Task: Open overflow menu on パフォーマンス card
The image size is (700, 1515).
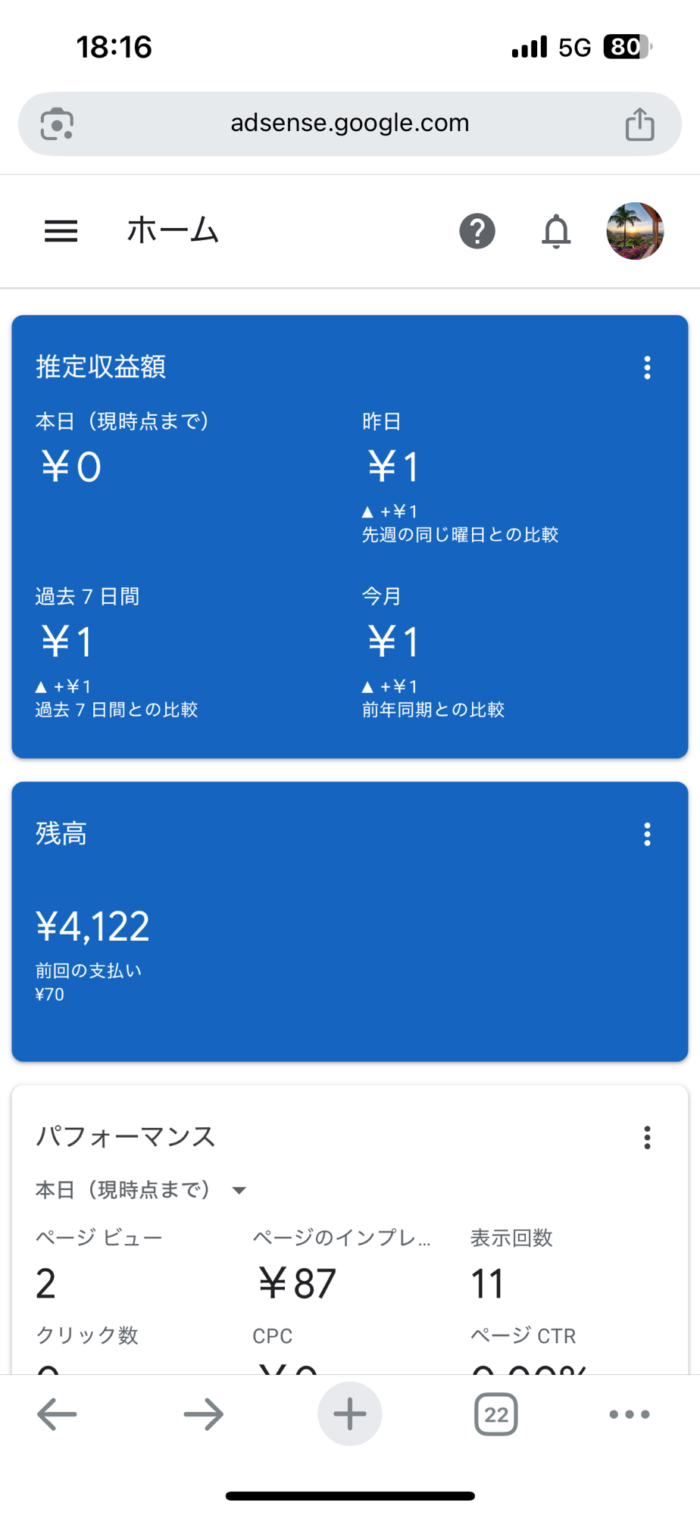Action: point(647,1137)
